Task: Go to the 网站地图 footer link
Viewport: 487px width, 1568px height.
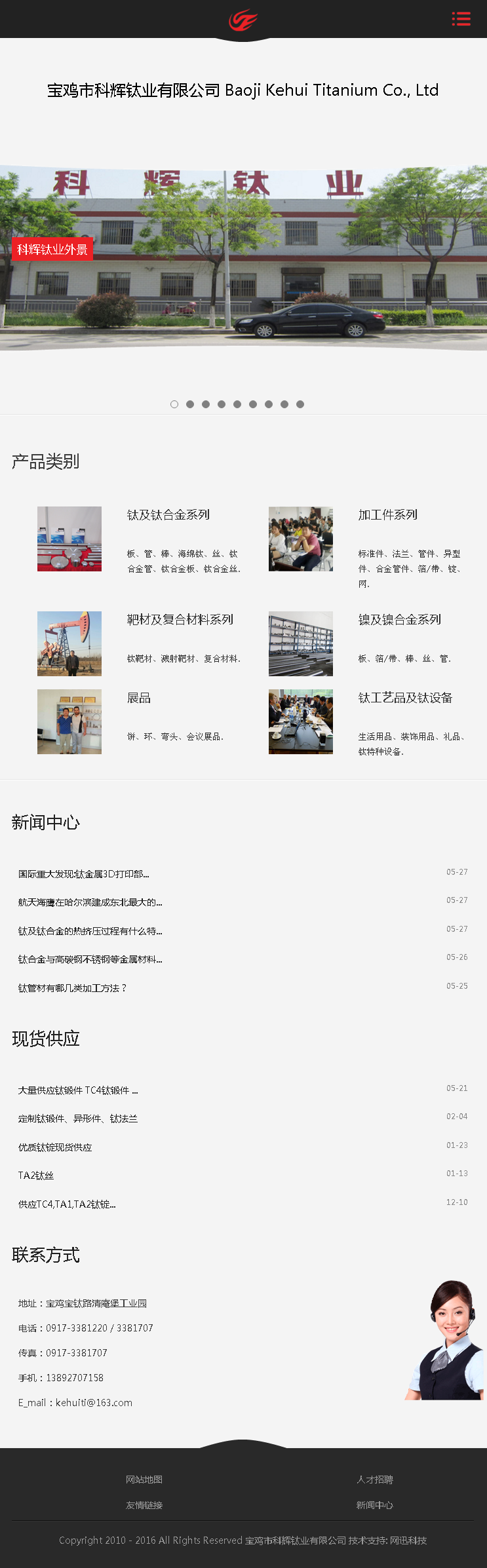Action: coord(144,1480)
